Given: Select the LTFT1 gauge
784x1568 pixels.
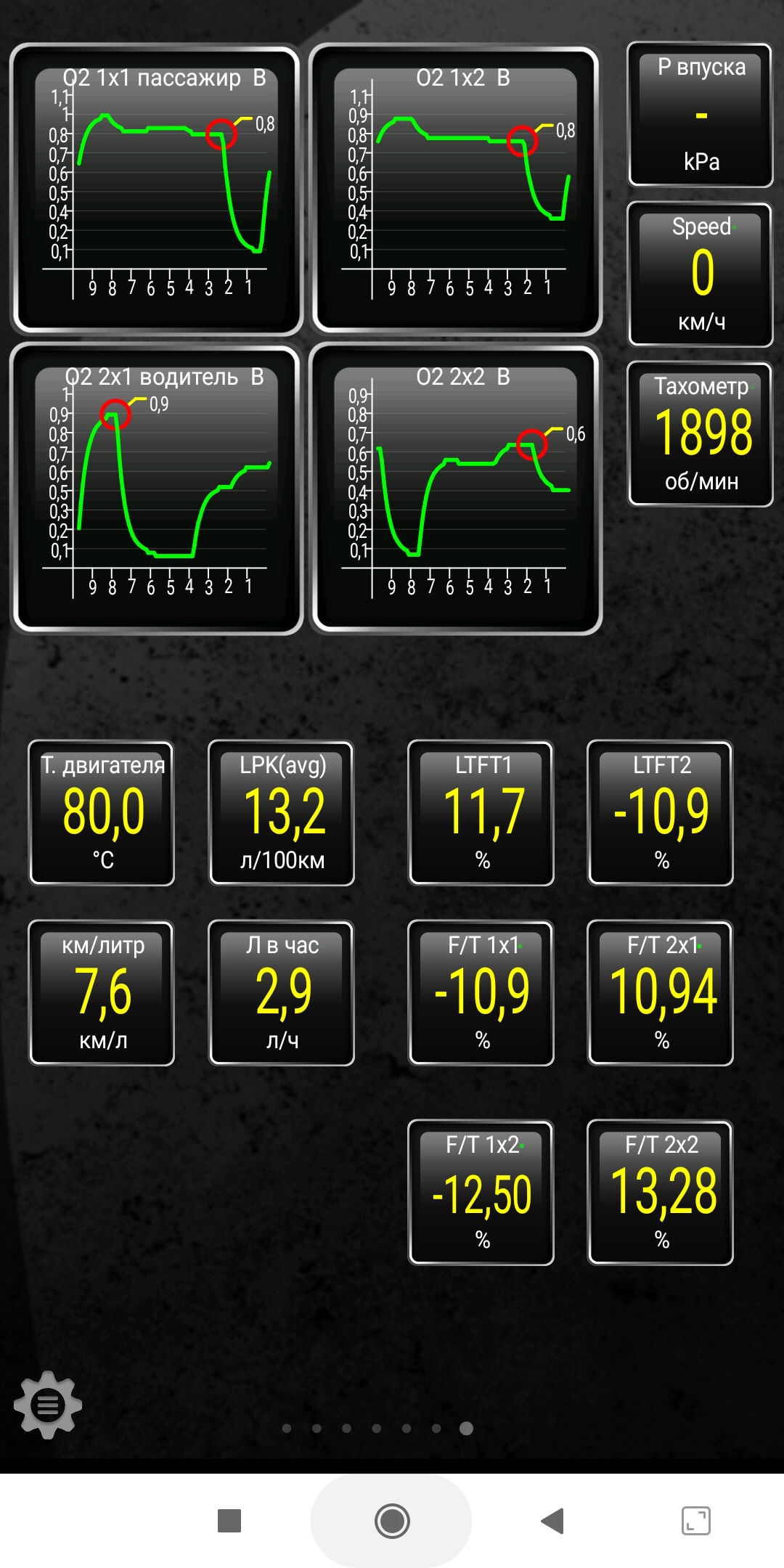Looking at the screenshot, I should [481, 813].
